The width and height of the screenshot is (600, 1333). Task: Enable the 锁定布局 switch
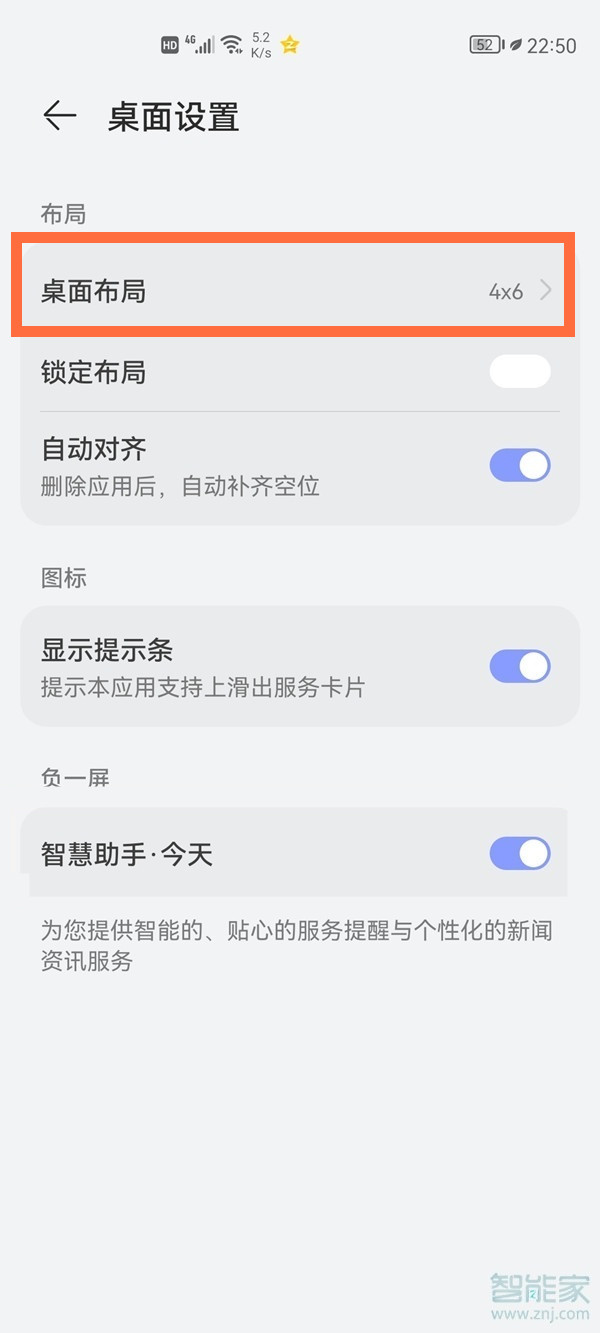pos(519,371)
